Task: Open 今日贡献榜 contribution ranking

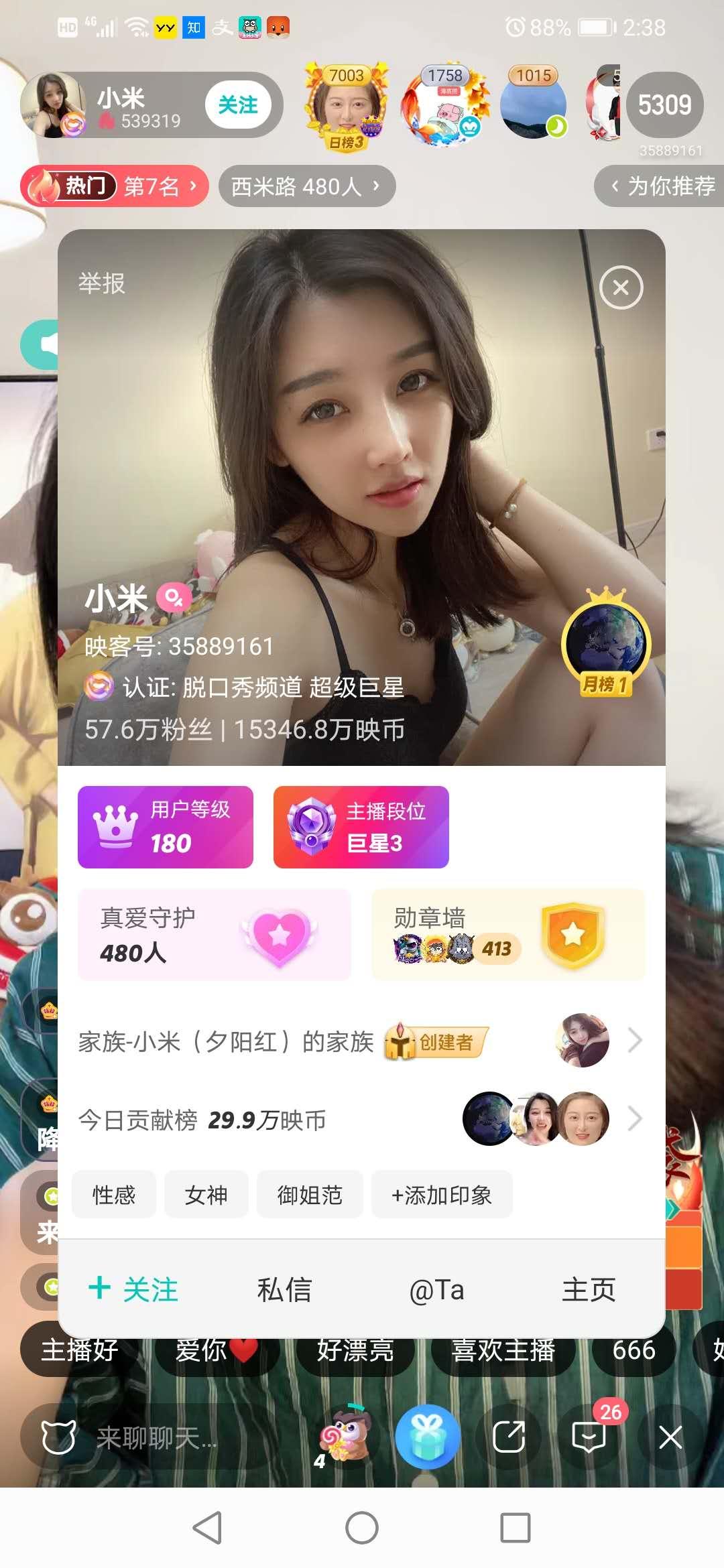Action: coord(361,1119)
